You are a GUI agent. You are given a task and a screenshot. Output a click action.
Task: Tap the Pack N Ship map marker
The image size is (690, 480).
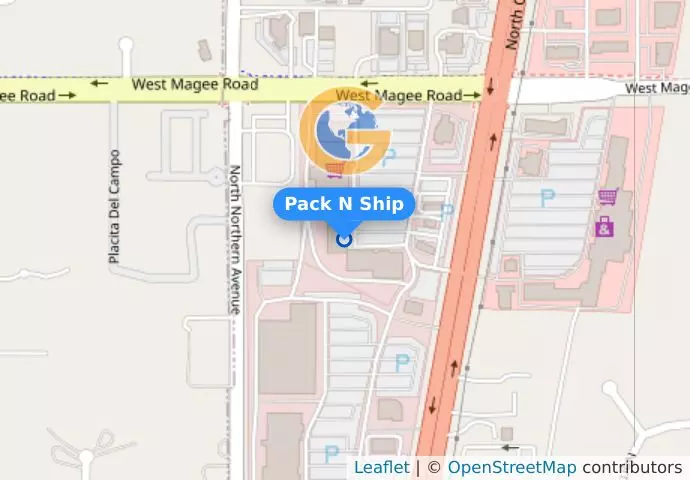pos(344,239)
